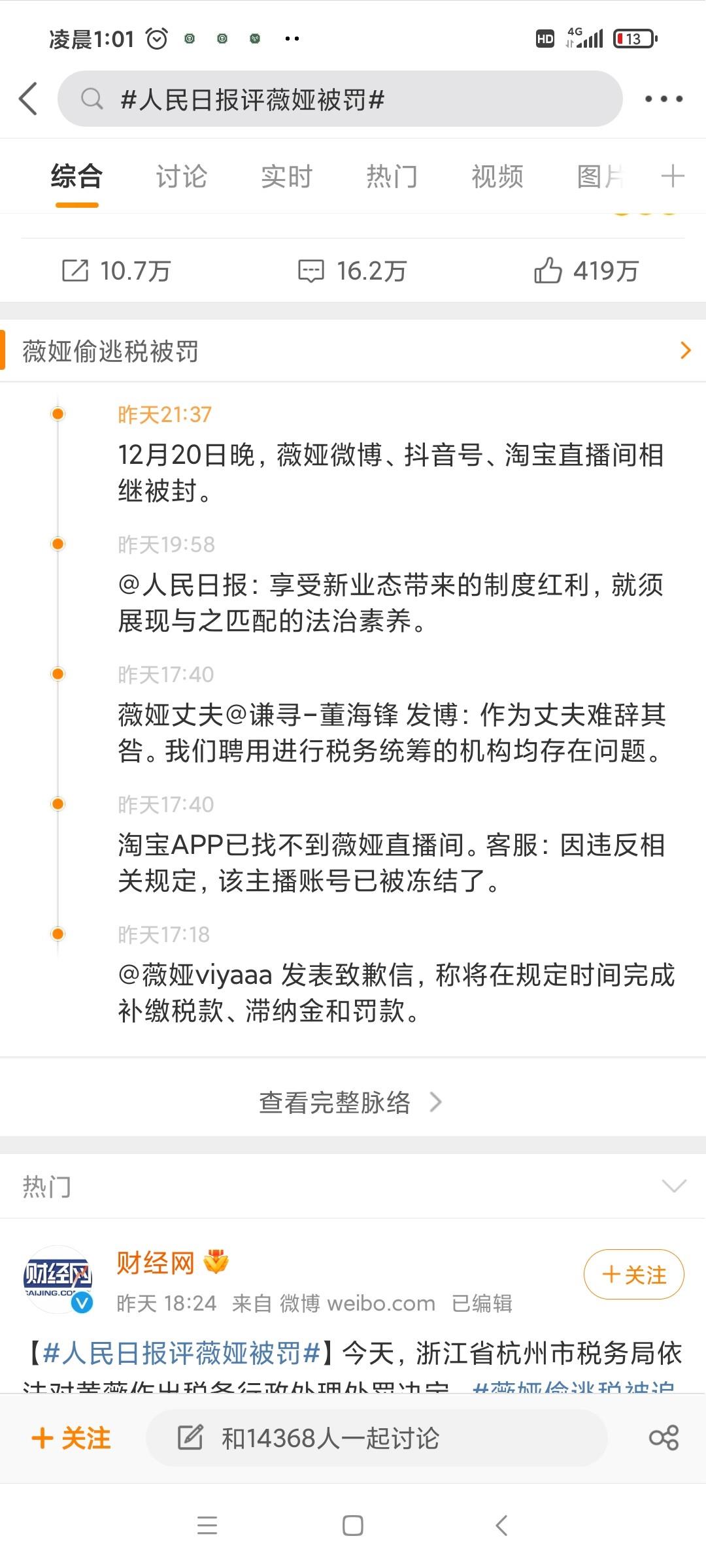View full timeline via 查看完整脉络

(351, 1102)
